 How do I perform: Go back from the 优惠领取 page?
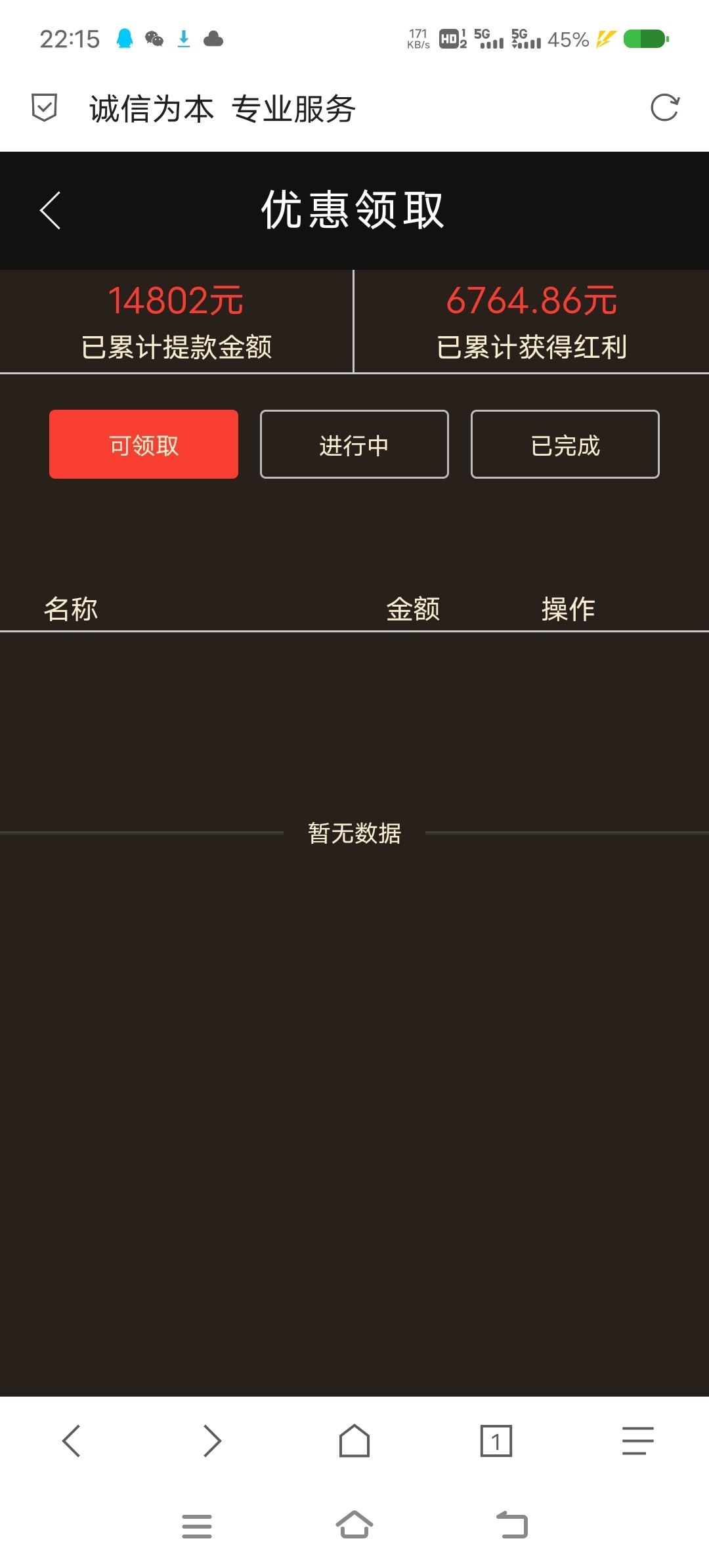51,211
